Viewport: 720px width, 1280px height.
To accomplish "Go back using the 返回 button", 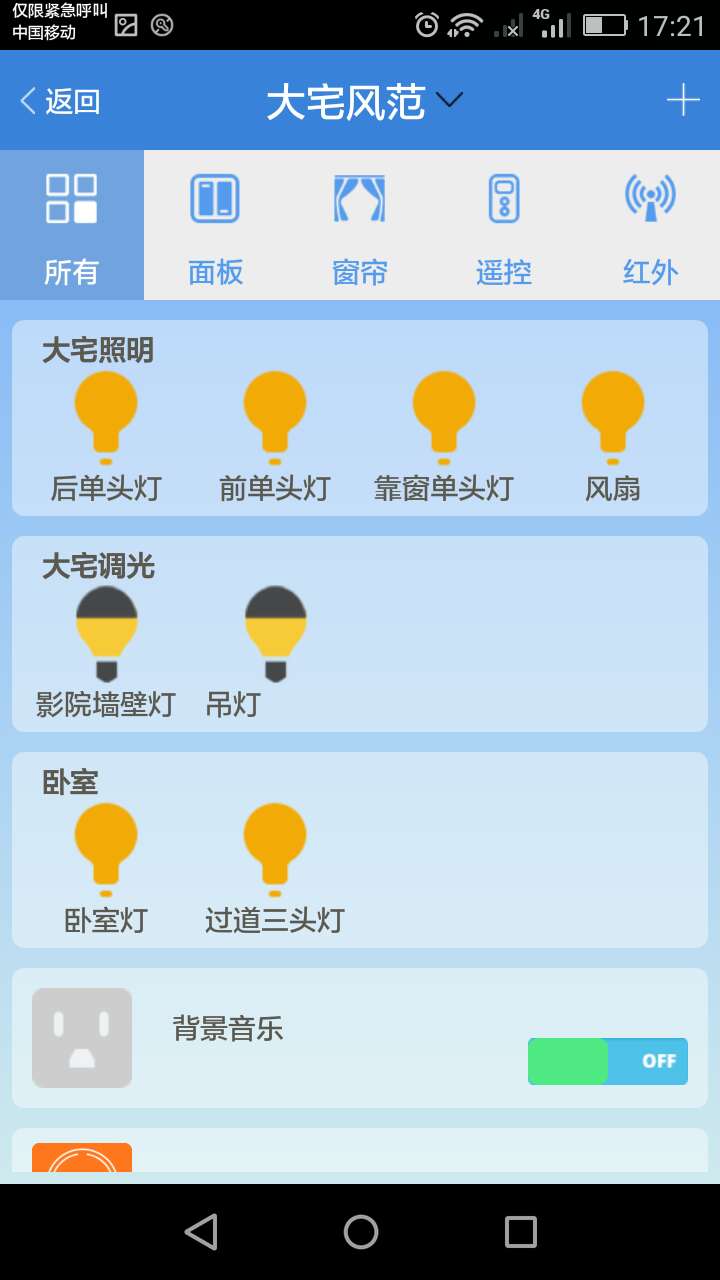I will point(58,101).
